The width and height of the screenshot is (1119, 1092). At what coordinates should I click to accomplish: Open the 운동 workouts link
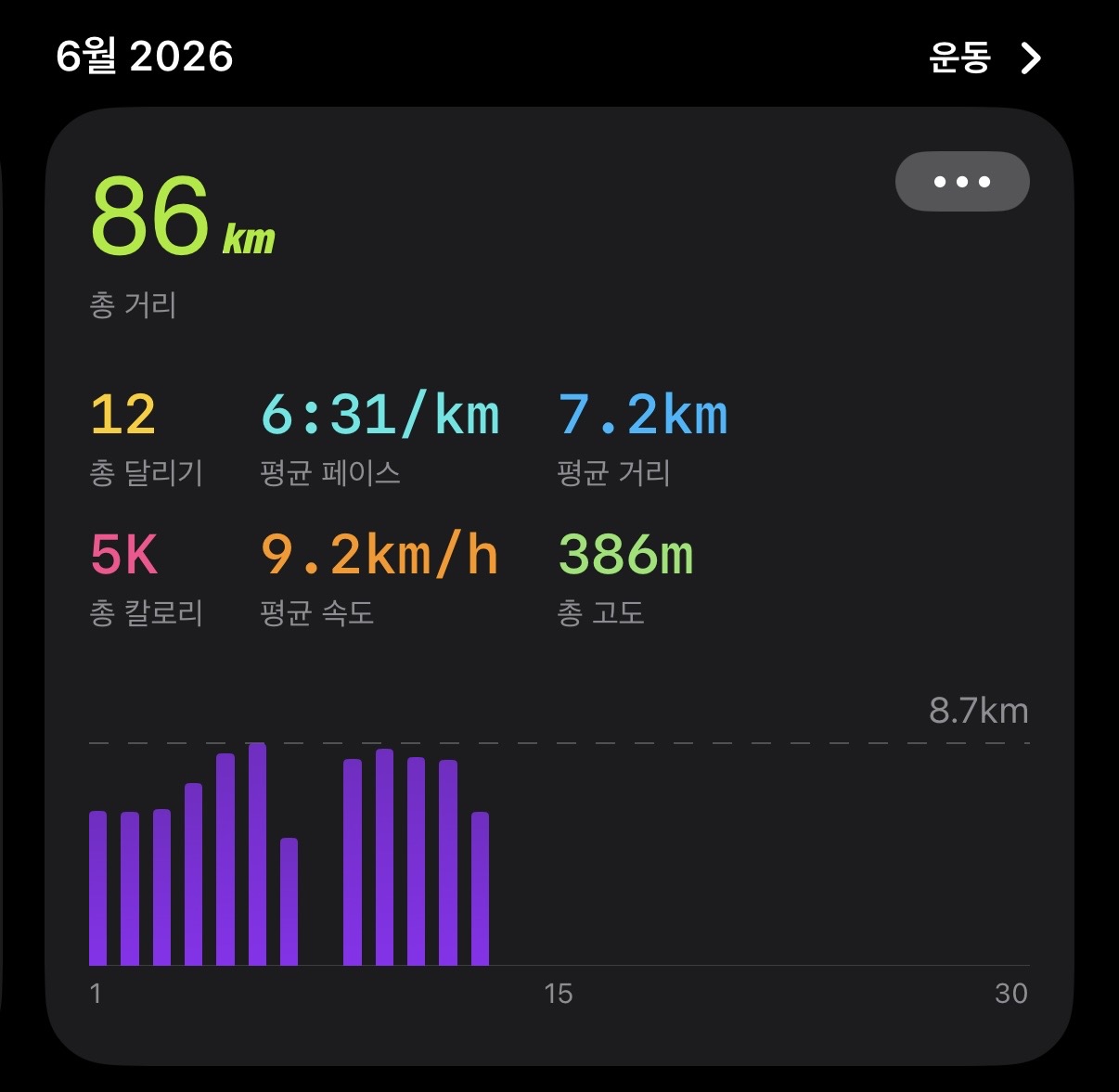[x=984, y=58]
